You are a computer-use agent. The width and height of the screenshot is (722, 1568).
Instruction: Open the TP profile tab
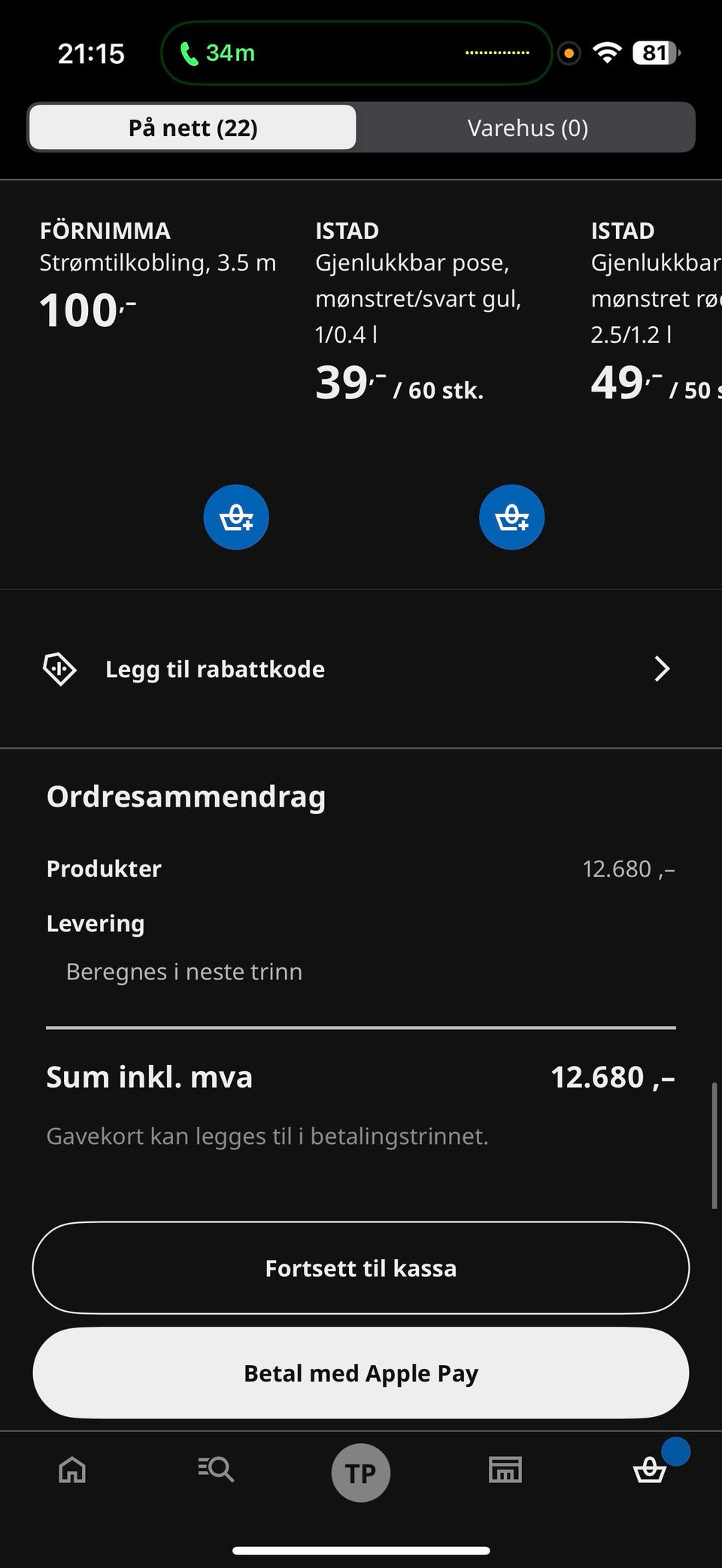361,1473
